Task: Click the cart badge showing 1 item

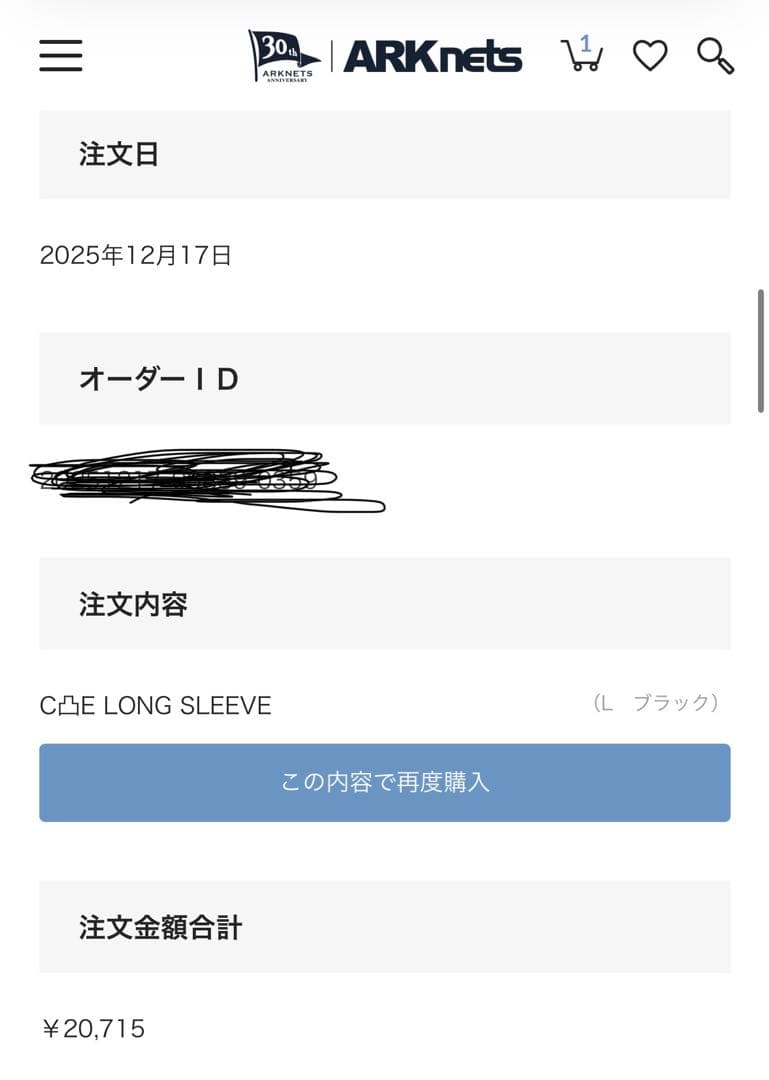Action: click(x=586, y=44)
